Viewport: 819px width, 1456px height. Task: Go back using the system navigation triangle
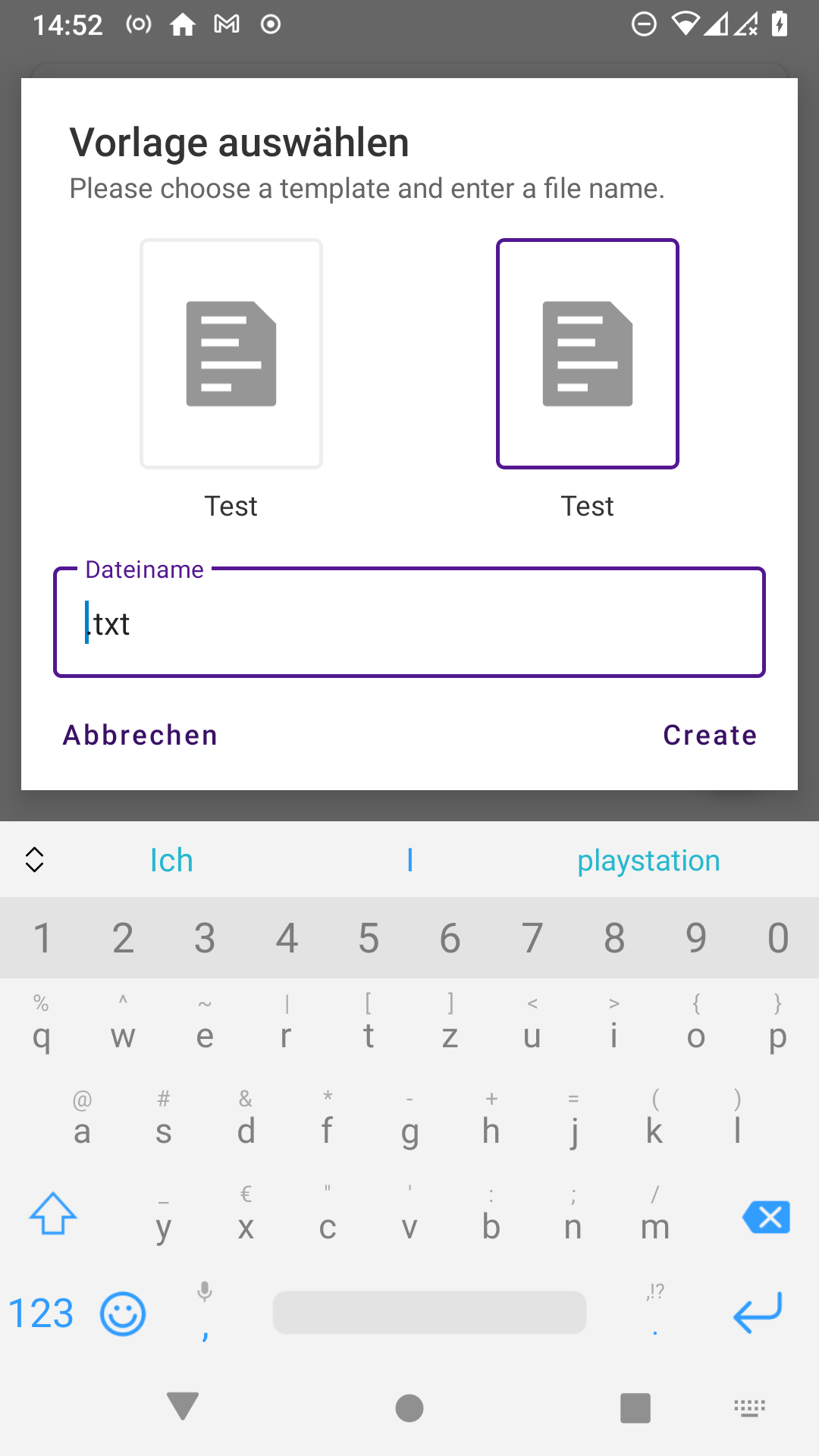183,1407
